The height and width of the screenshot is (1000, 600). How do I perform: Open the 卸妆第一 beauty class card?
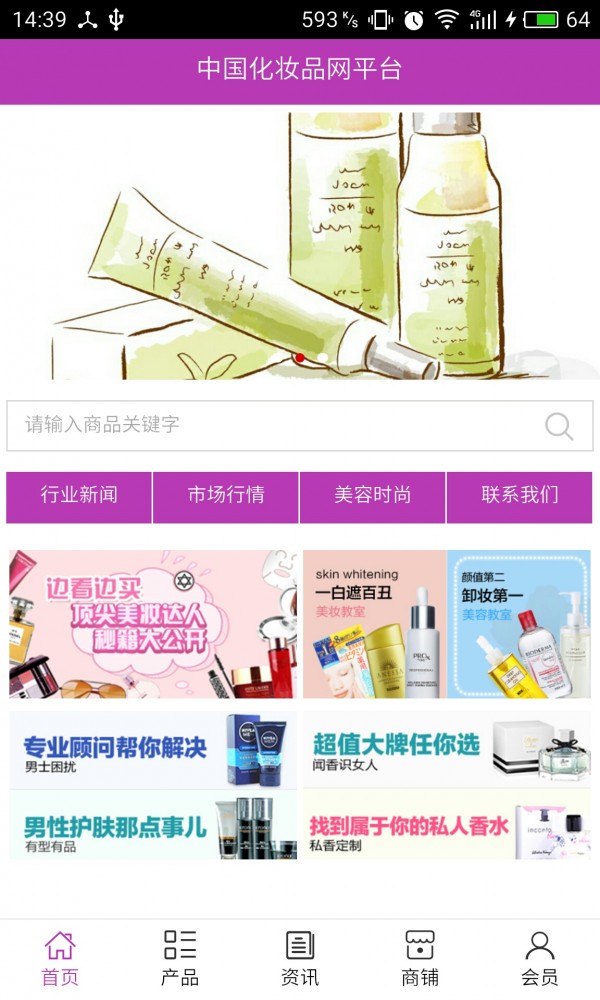[519, 624]
